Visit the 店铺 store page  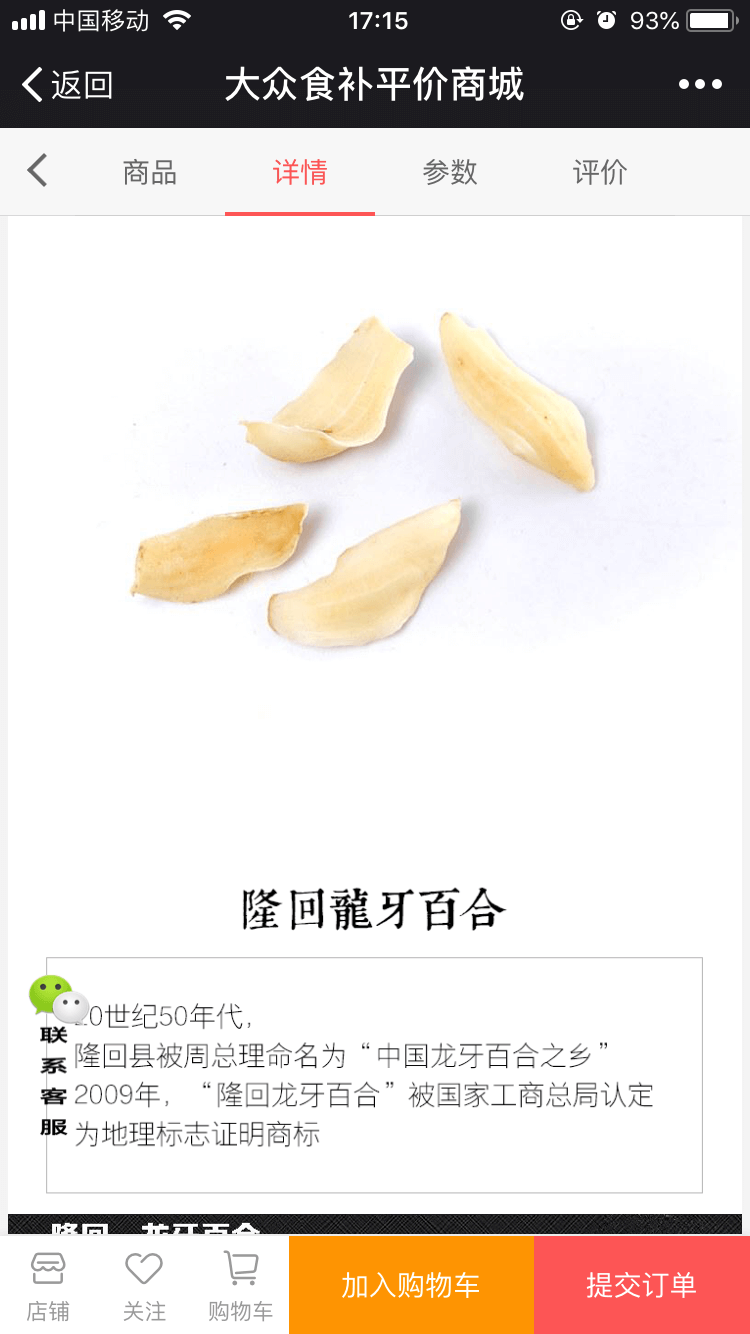tap(48, 1286)
